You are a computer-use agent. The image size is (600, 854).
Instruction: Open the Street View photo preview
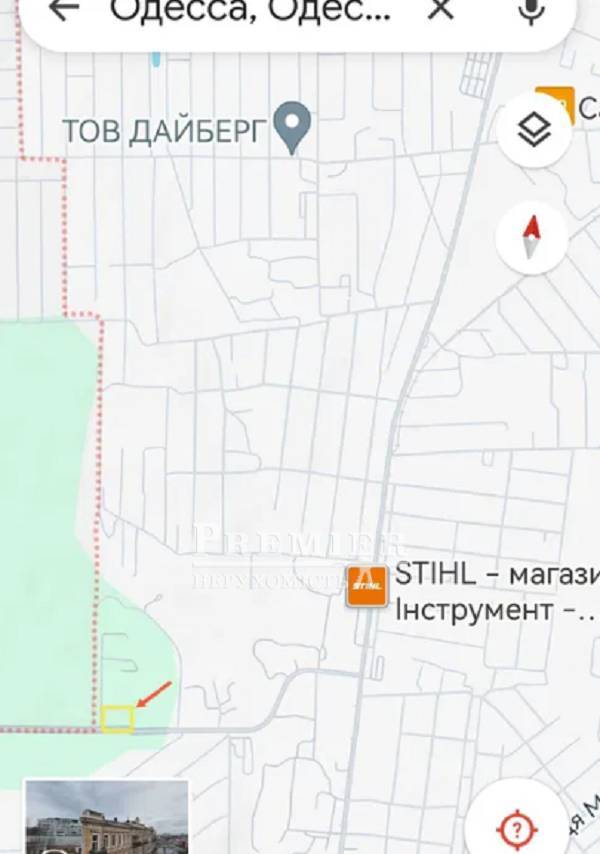point(106,818)
